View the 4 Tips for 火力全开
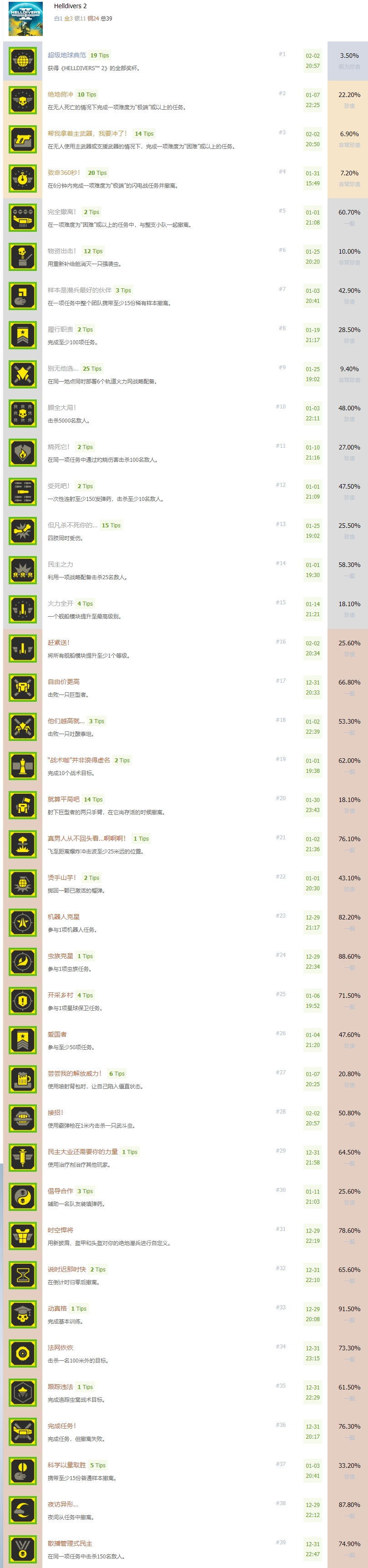The width and height of the screenshot is (368, 1568). (x=85, y=604)
